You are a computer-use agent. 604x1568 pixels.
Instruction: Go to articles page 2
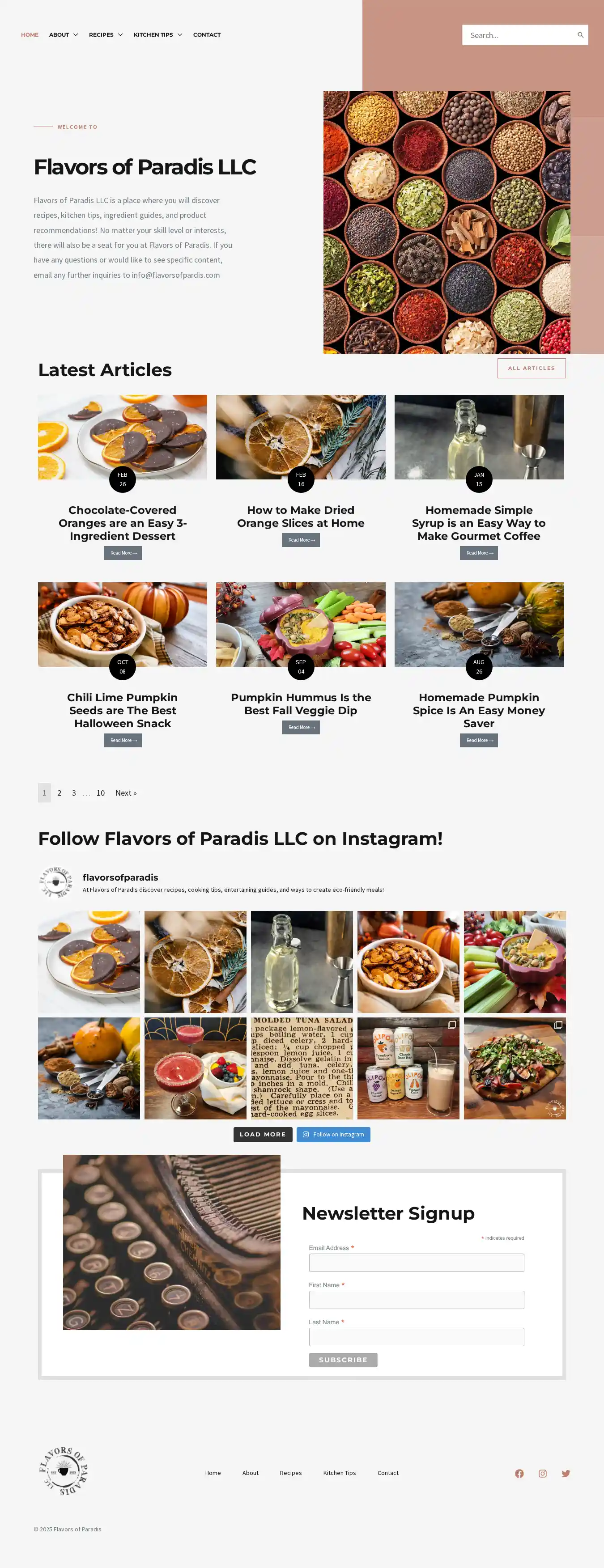[x=59, y=793]
